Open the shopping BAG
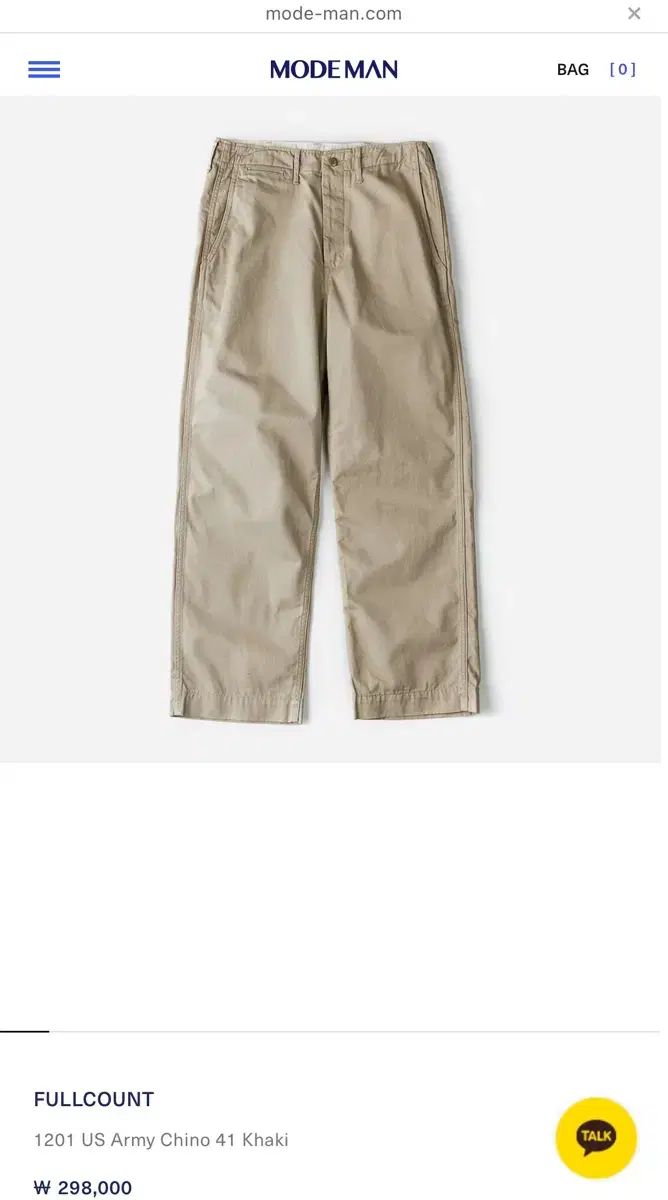The image size is (668, 1200). pos(595,69)
